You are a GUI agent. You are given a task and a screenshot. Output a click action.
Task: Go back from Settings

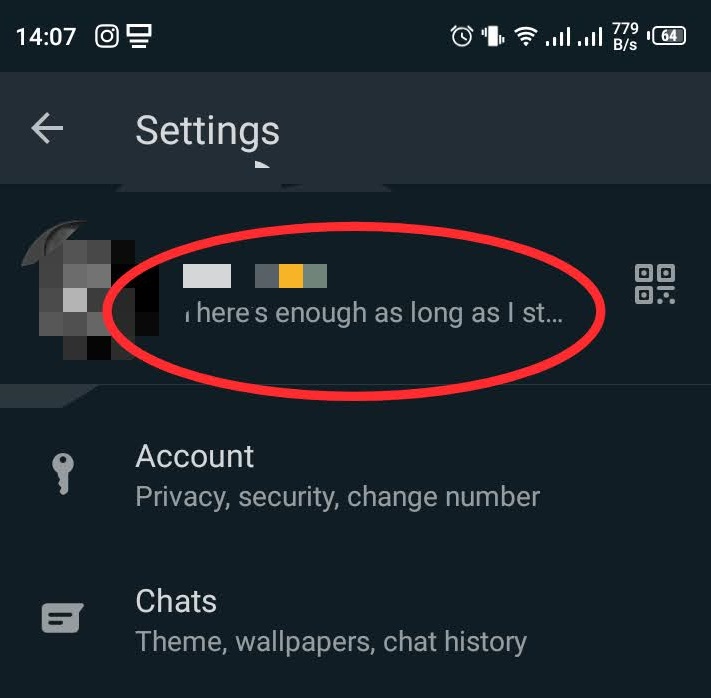(47, 128)
